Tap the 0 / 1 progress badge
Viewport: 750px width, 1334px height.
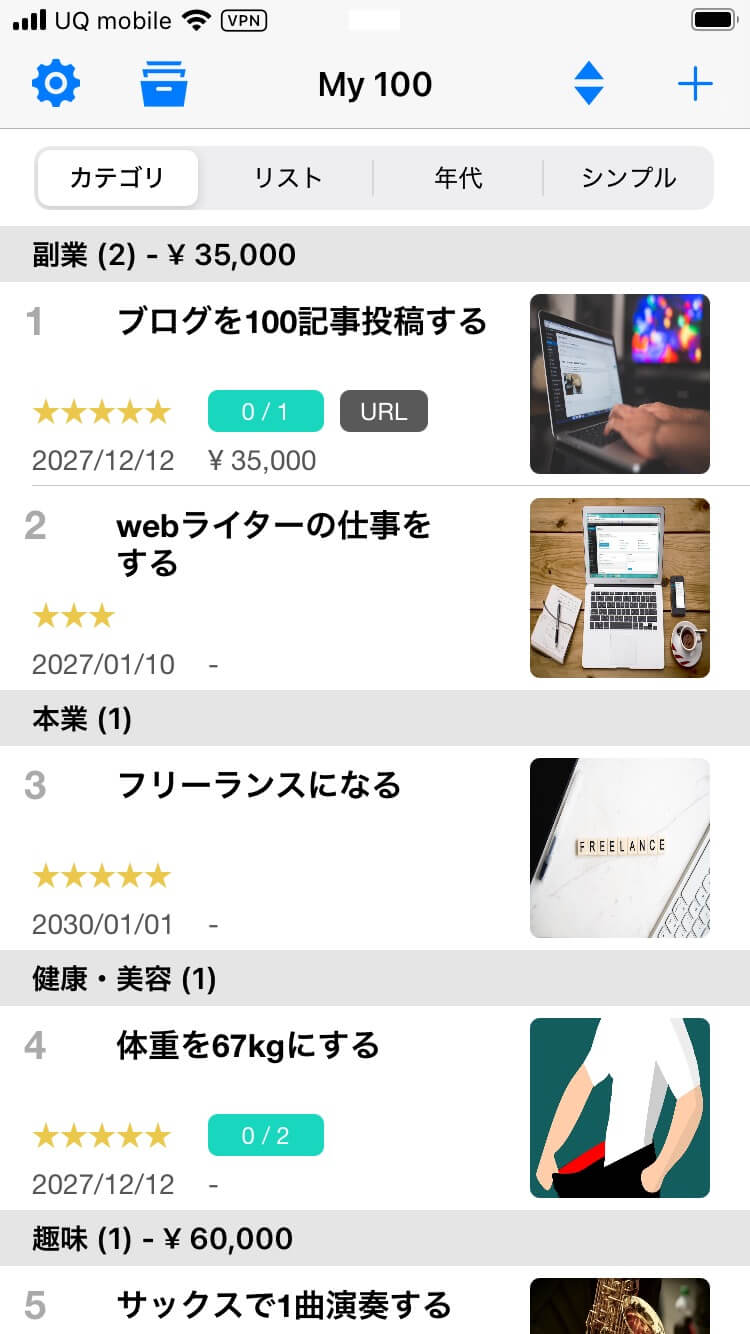coord(265,411)
